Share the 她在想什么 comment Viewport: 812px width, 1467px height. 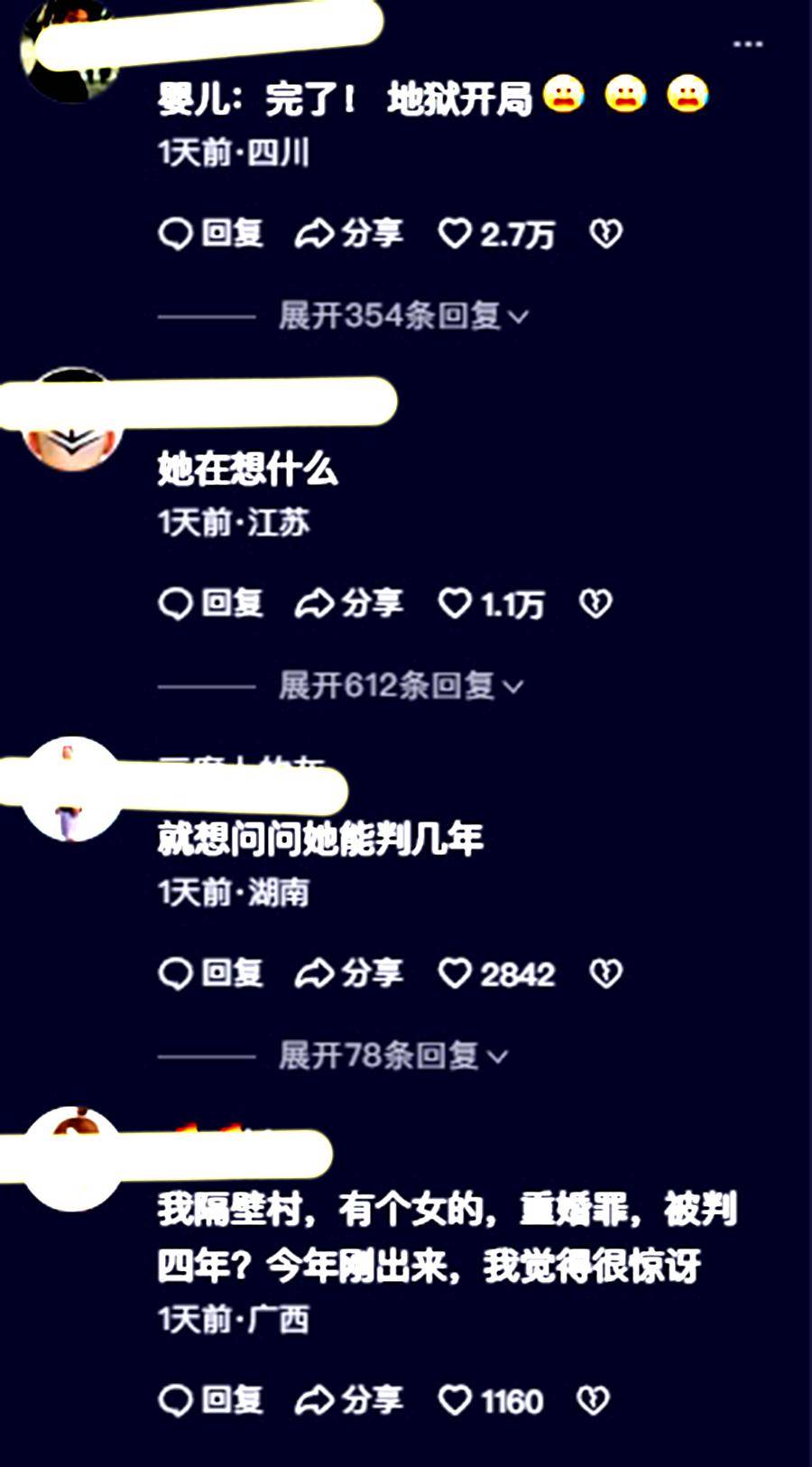tap(349, 603)
